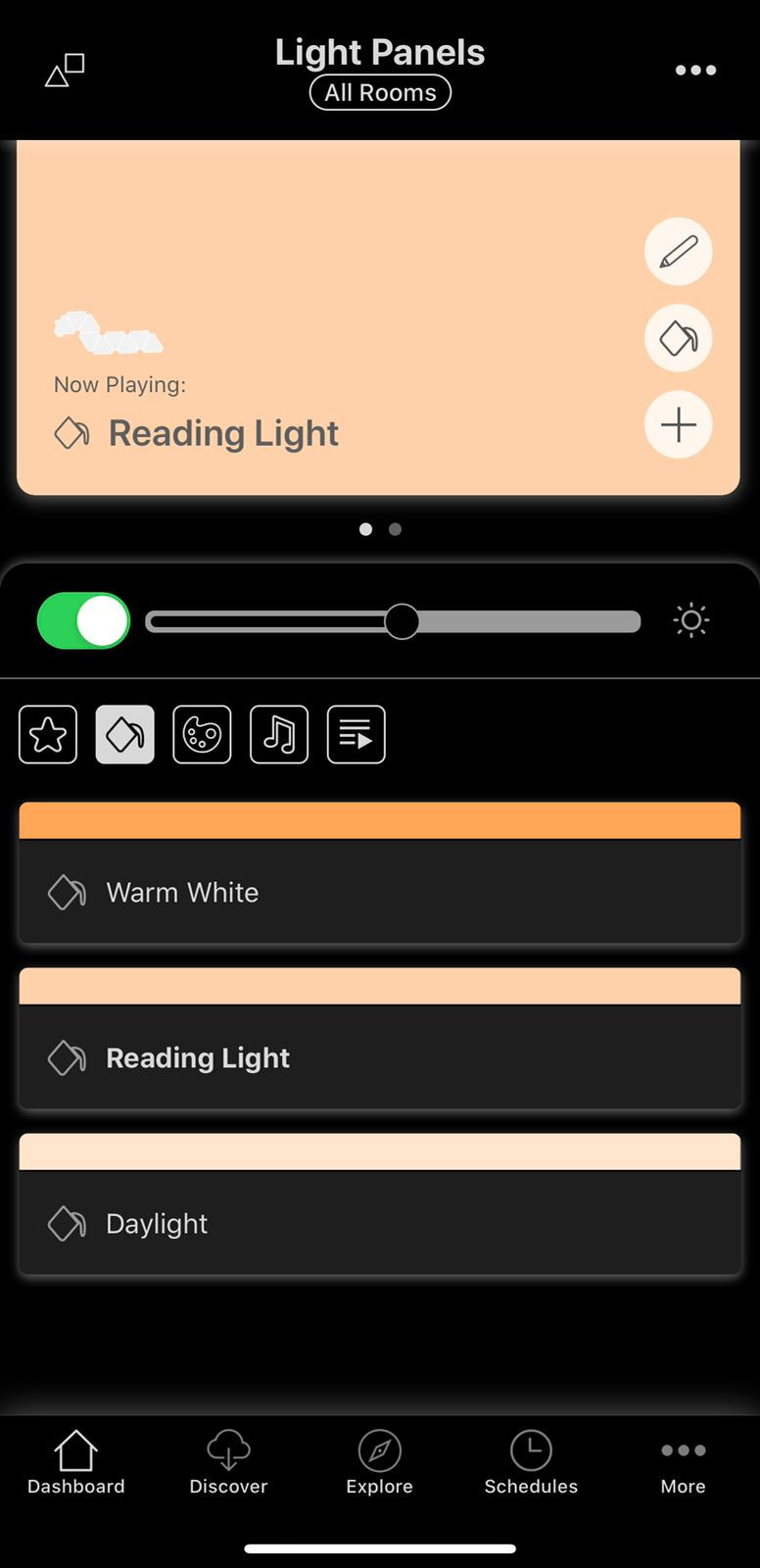Open the More tab

pyautogui.click(x=683, y=1462)
